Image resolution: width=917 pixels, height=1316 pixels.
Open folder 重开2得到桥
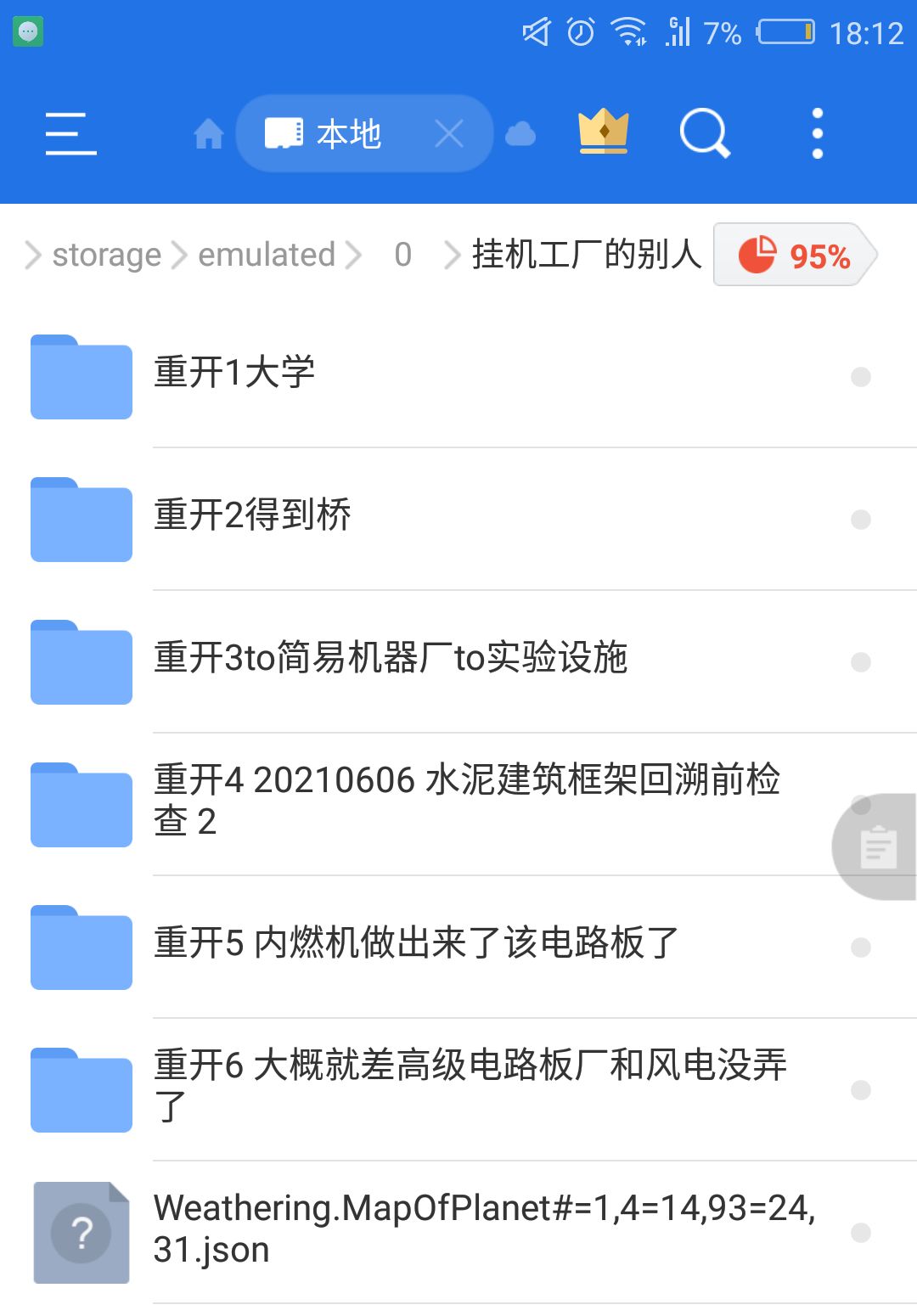pyautogui.click(x=252, y=516)
